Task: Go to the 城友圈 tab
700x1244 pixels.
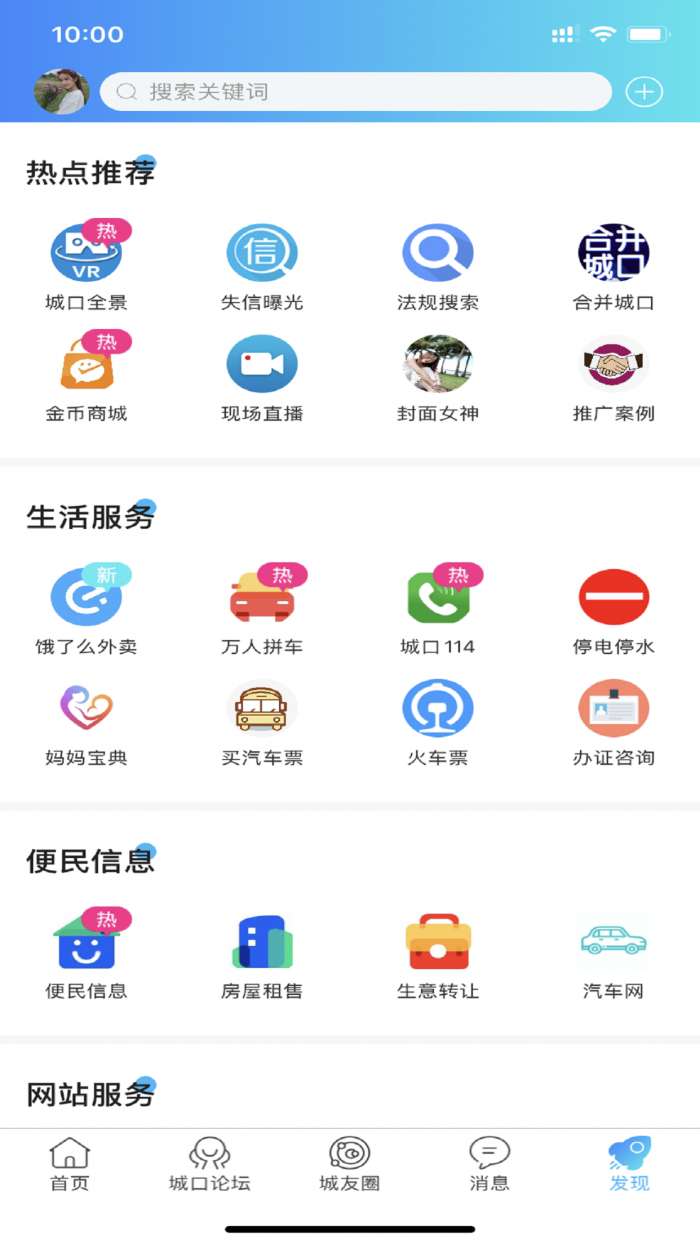Action: tap(350, 1165)
